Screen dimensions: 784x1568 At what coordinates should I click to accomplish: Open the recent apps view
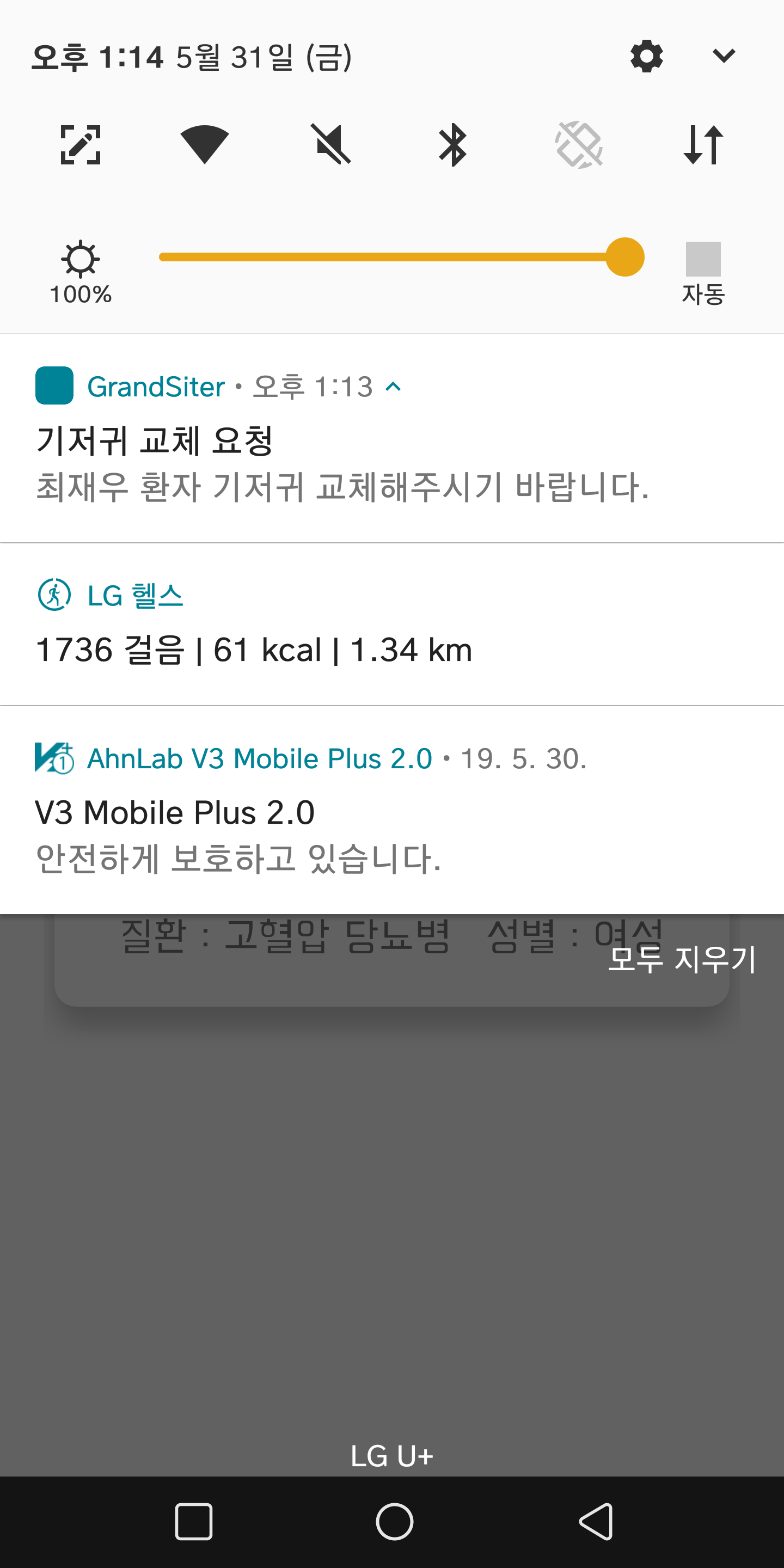point(194,1522)
